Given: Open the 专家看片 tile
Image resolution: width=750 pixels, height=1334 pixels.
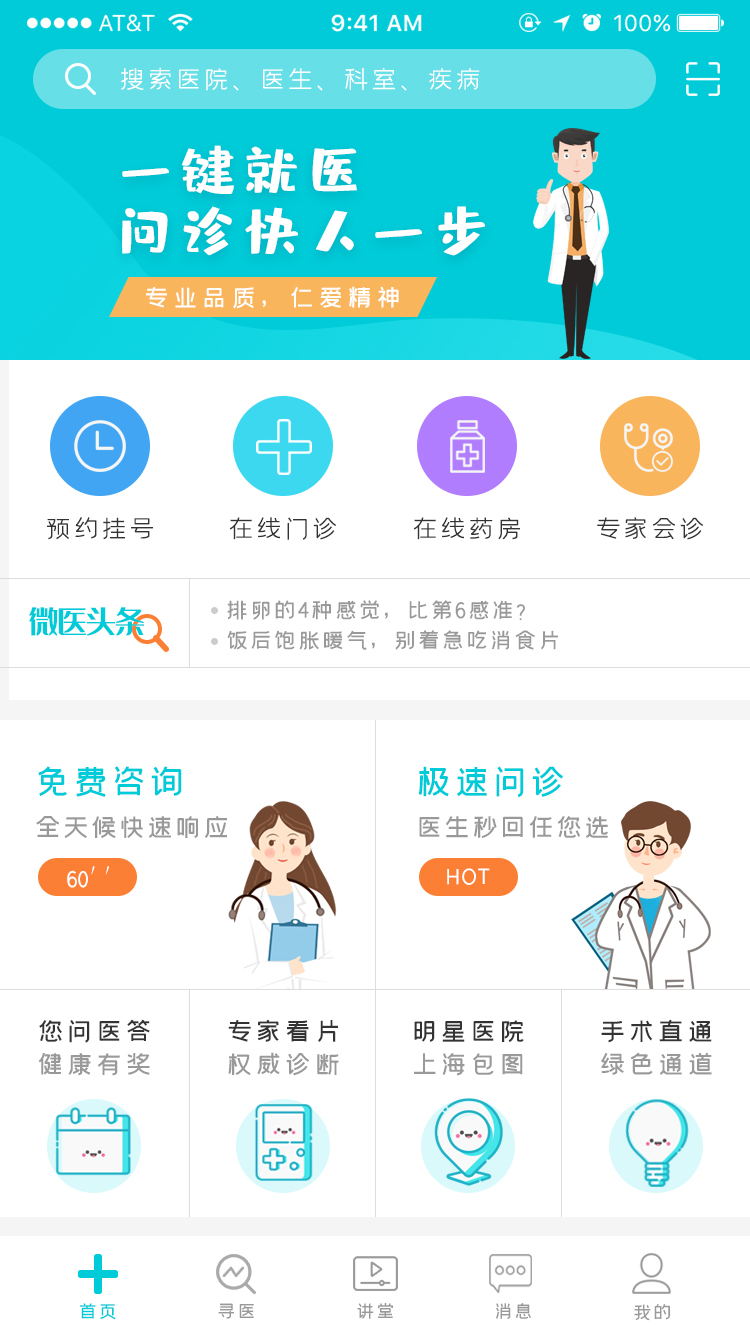Looking at the screenshot, I should point(283,1103).
